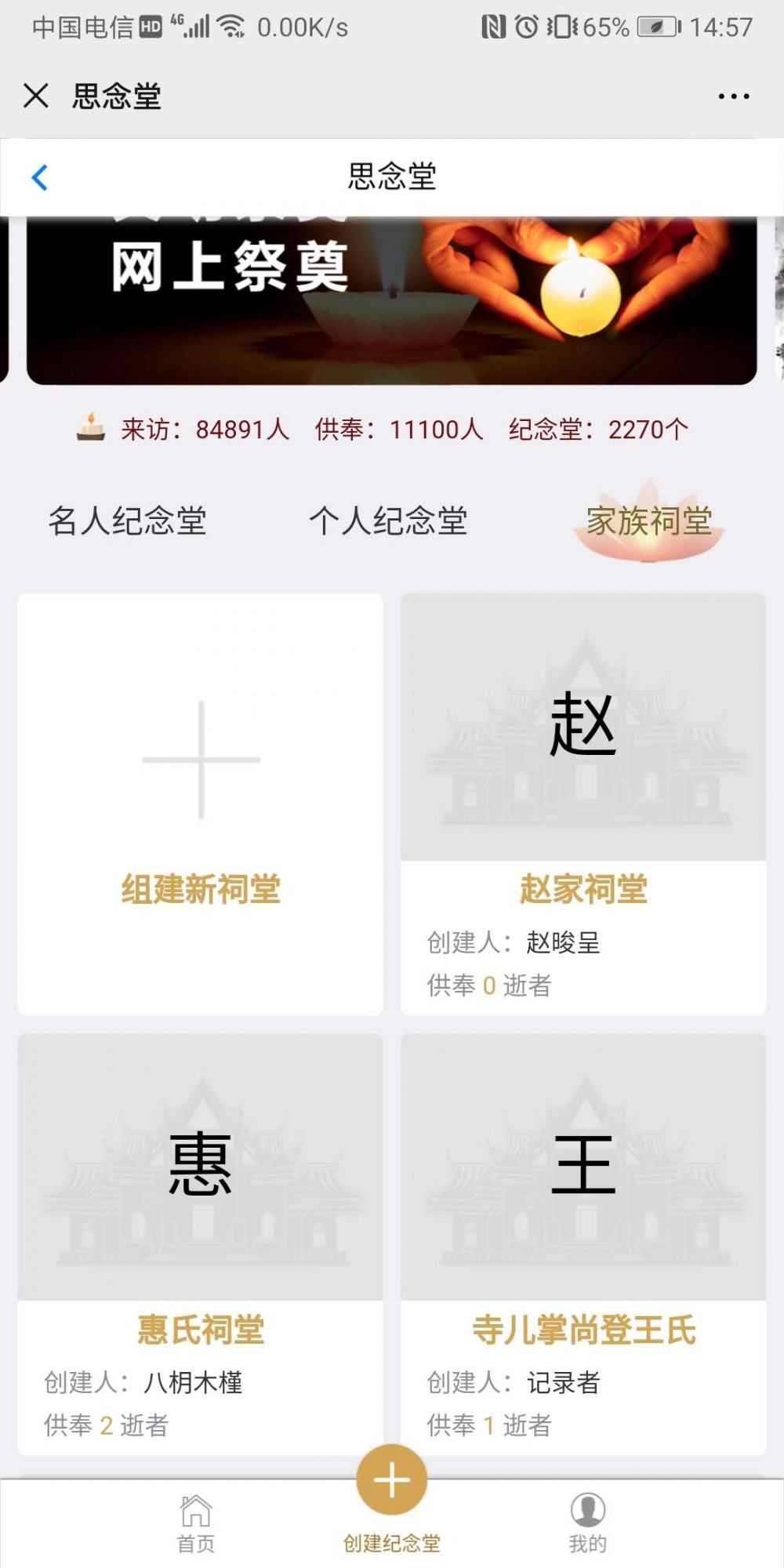Open the 赵家祠堂 card
The height and width of the screenshot is (1568, 784).
pos(583,804)
